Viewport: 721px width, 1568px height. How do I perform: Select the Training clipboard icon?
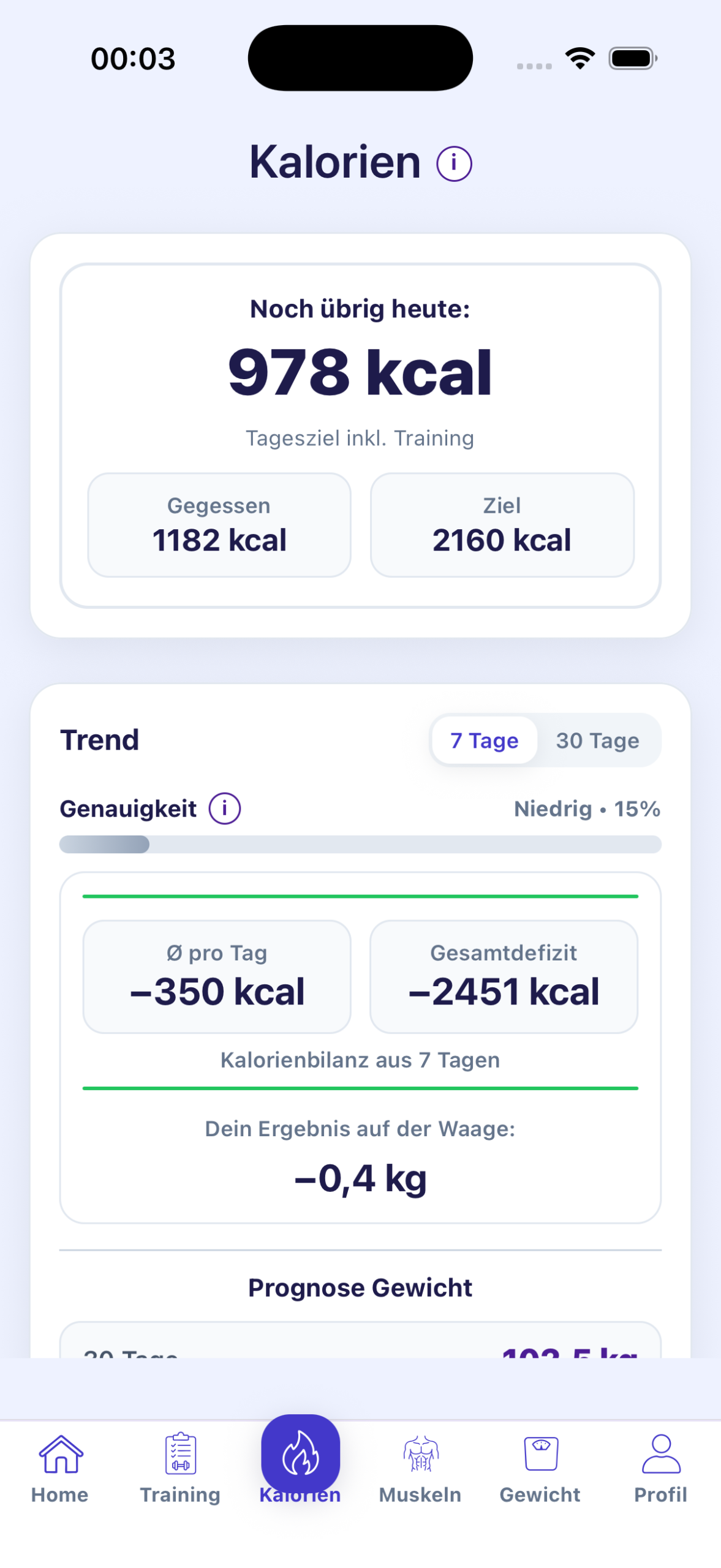(179, 1452)
